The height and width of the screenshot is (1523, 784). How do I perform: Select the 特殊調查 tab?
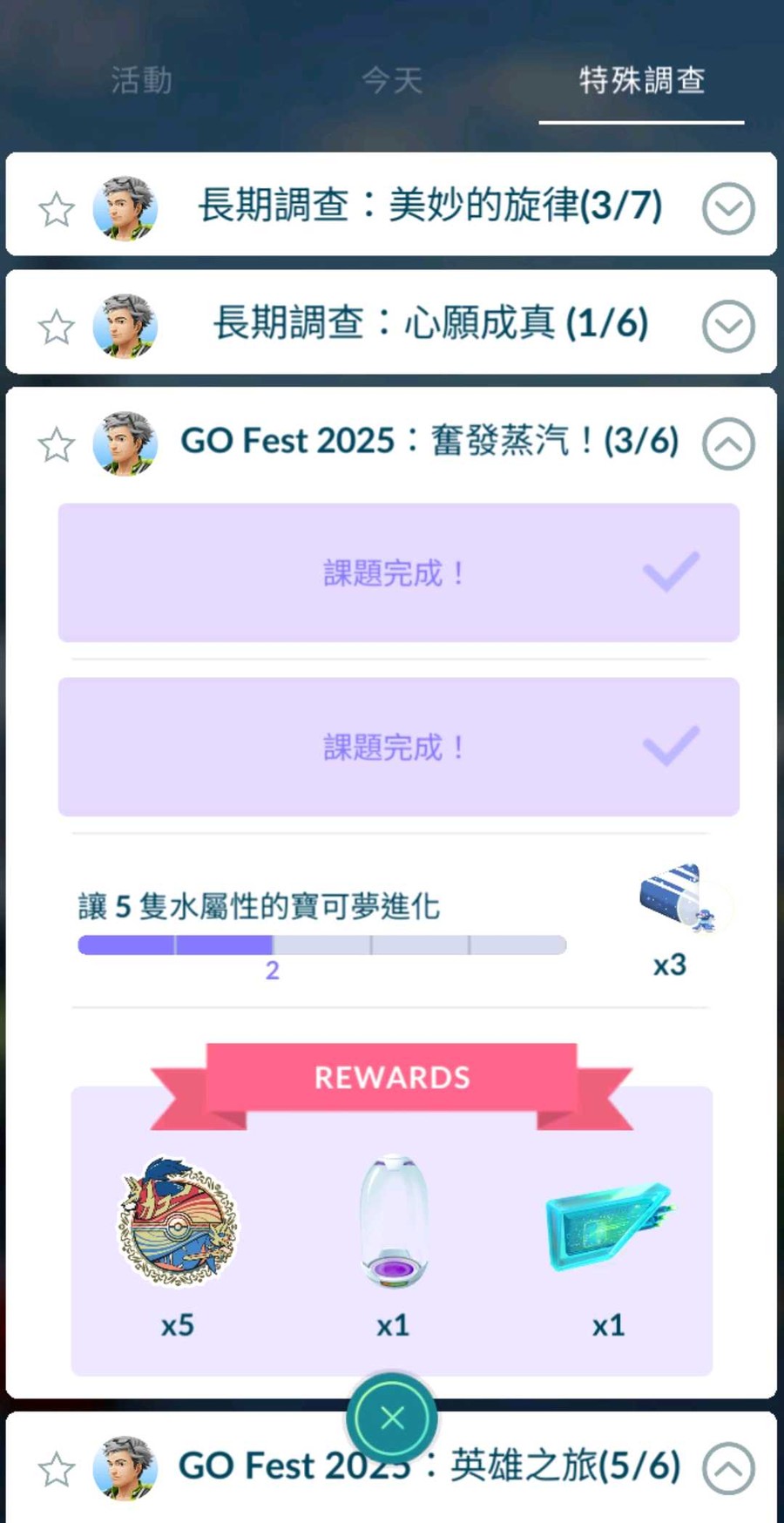tap(642, 80)
